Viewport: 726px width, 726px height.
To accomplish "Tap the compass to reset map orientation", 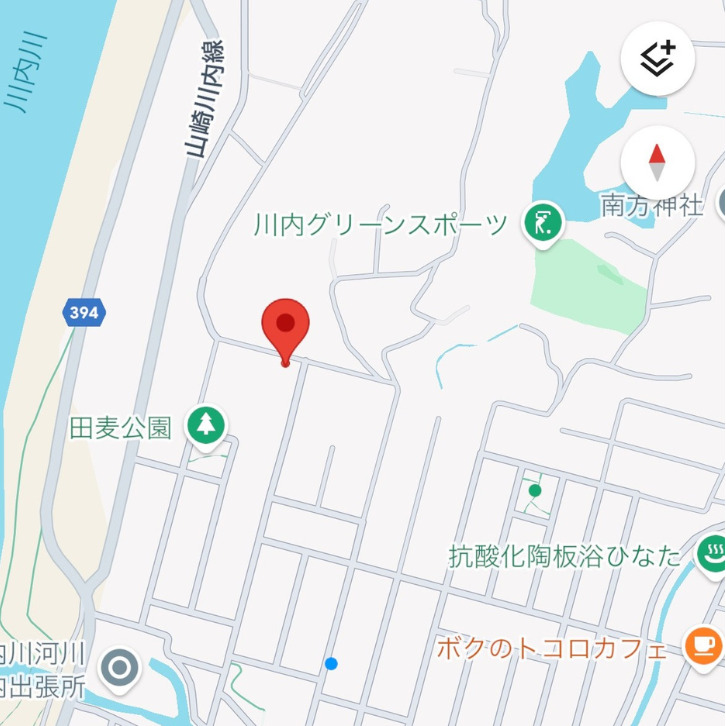I will [658, 163].
